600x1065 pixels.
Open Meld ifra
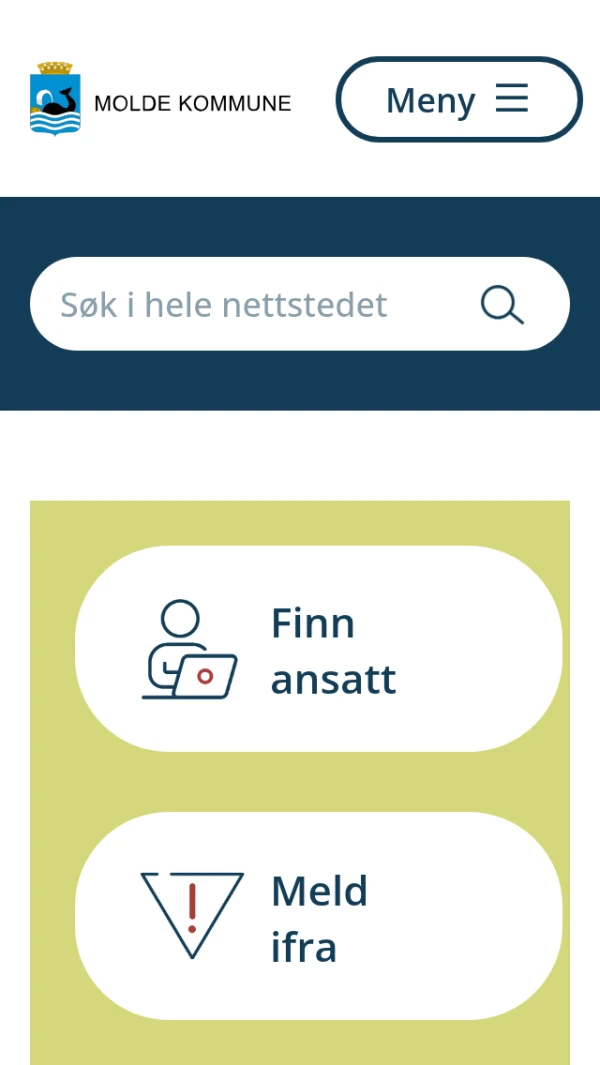(x=318, y=917)
